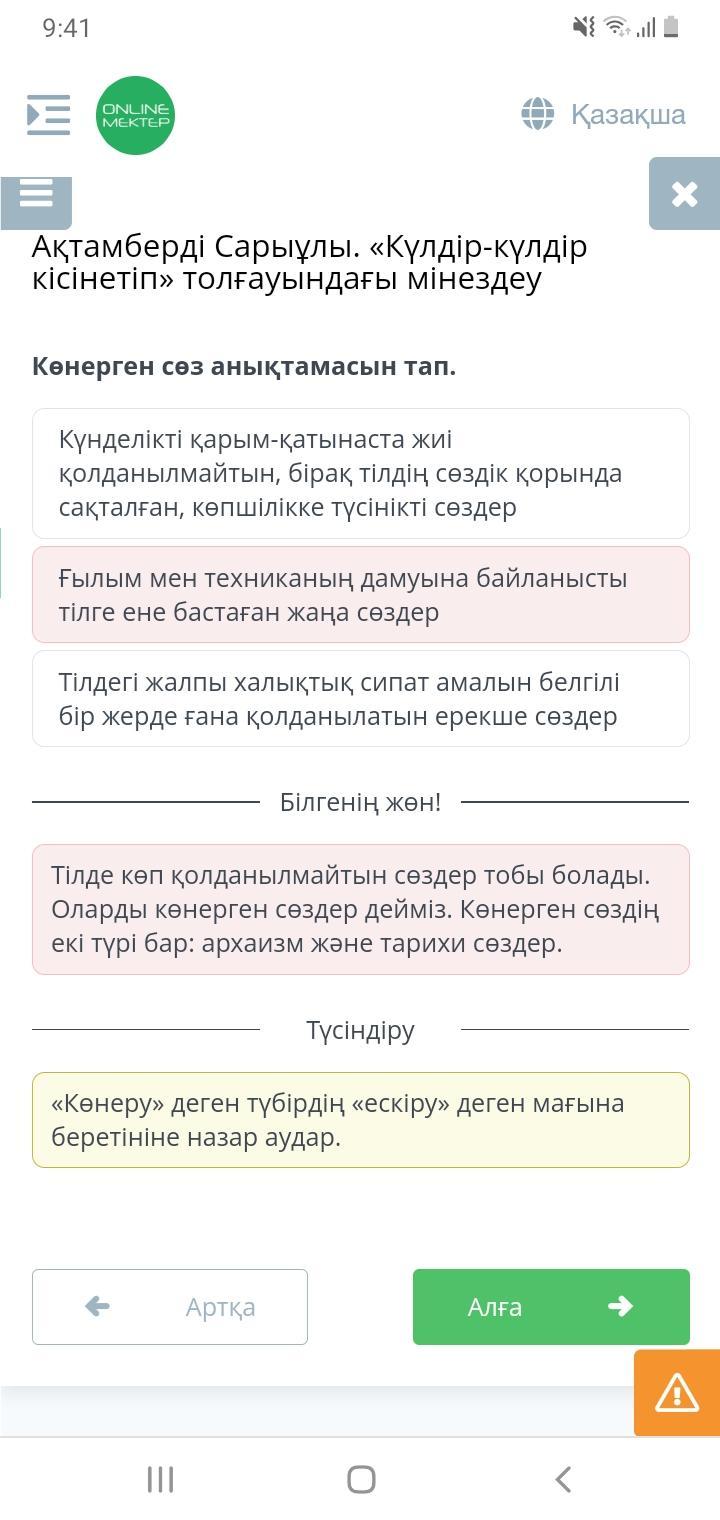720x1520 pixels.
Task: Open the side navigation drawer icon
Action: [x=48, y=115]
